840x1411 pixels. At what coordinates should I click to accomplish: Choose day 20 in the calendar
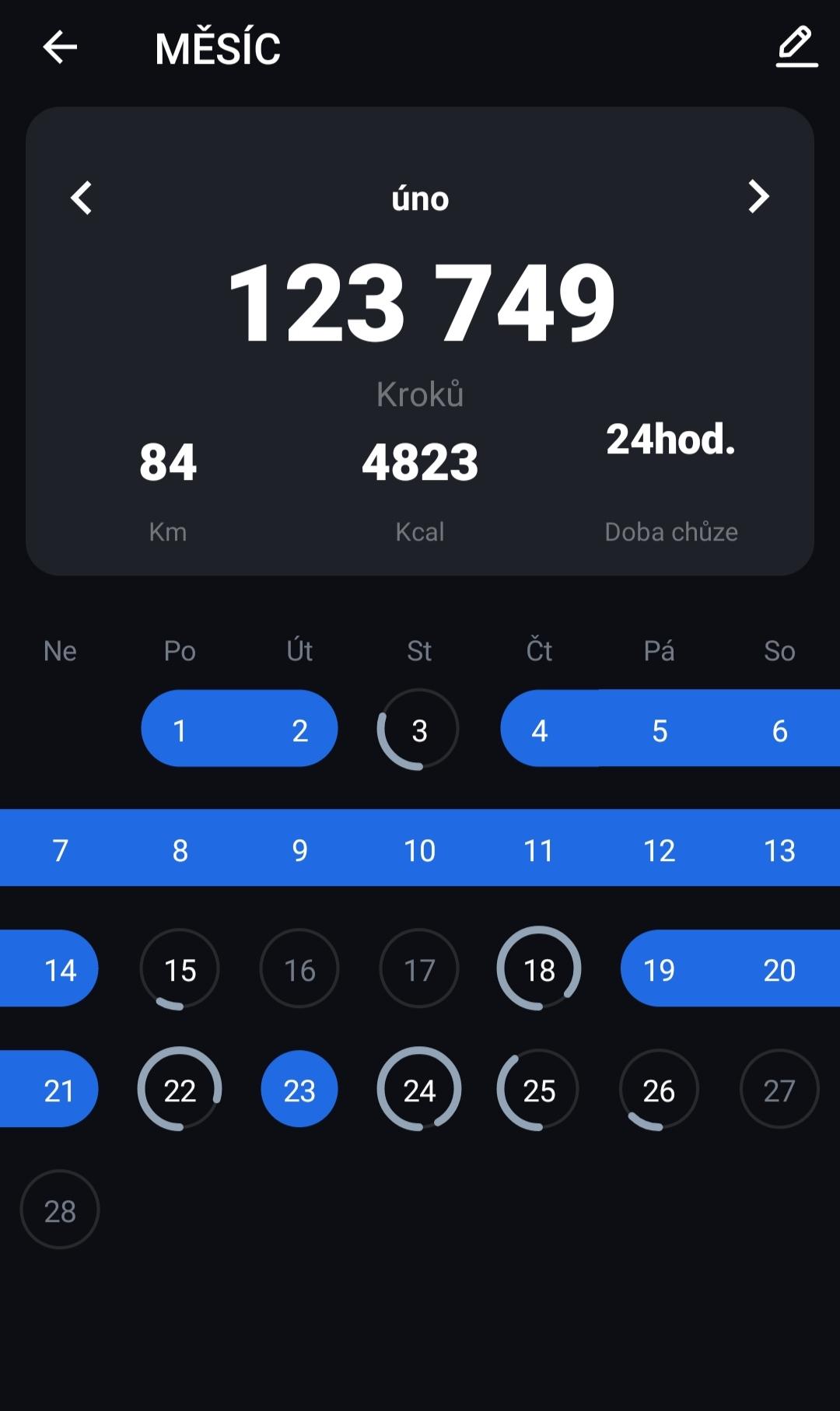coord(779,969)
